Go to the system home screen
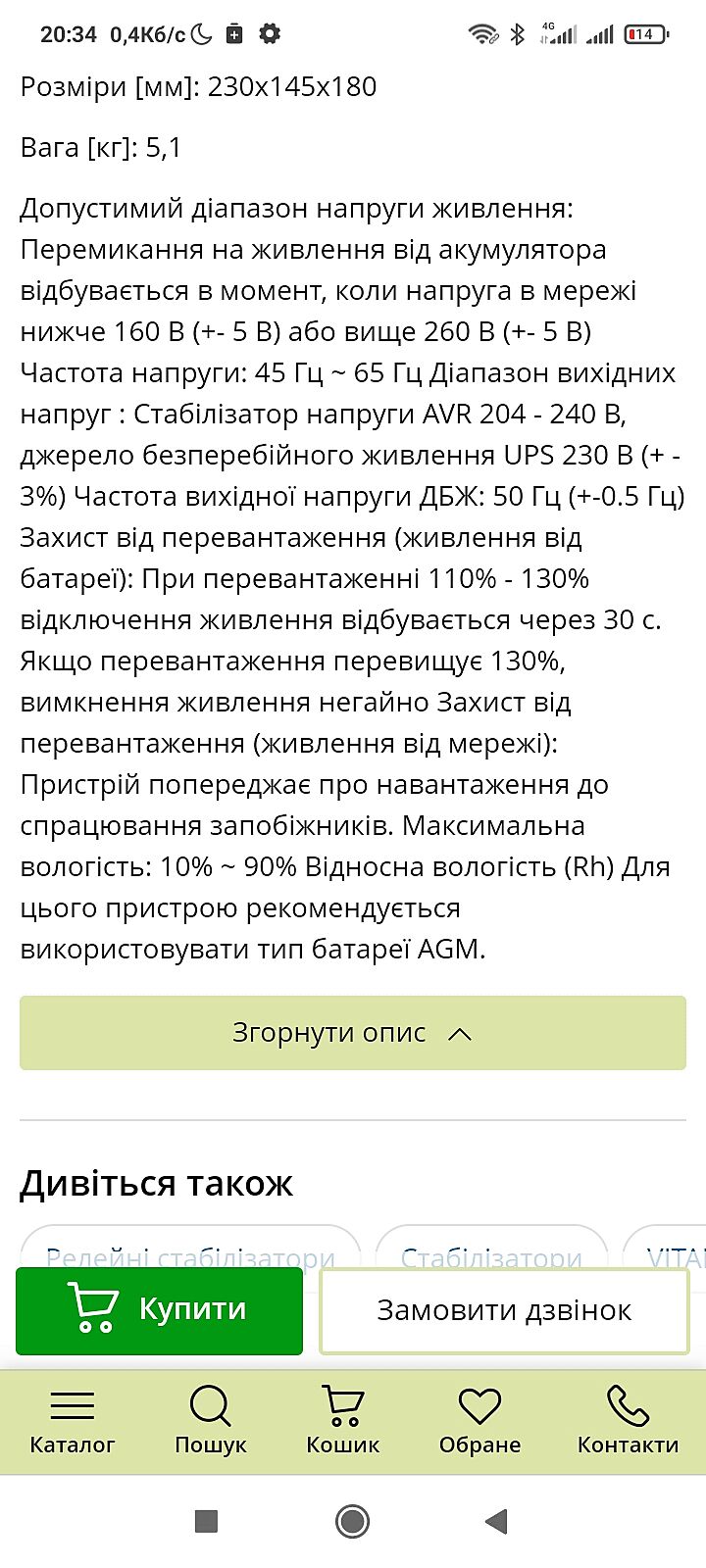The height and width of the screenshot is (1568, 706). click(352, 1521)
